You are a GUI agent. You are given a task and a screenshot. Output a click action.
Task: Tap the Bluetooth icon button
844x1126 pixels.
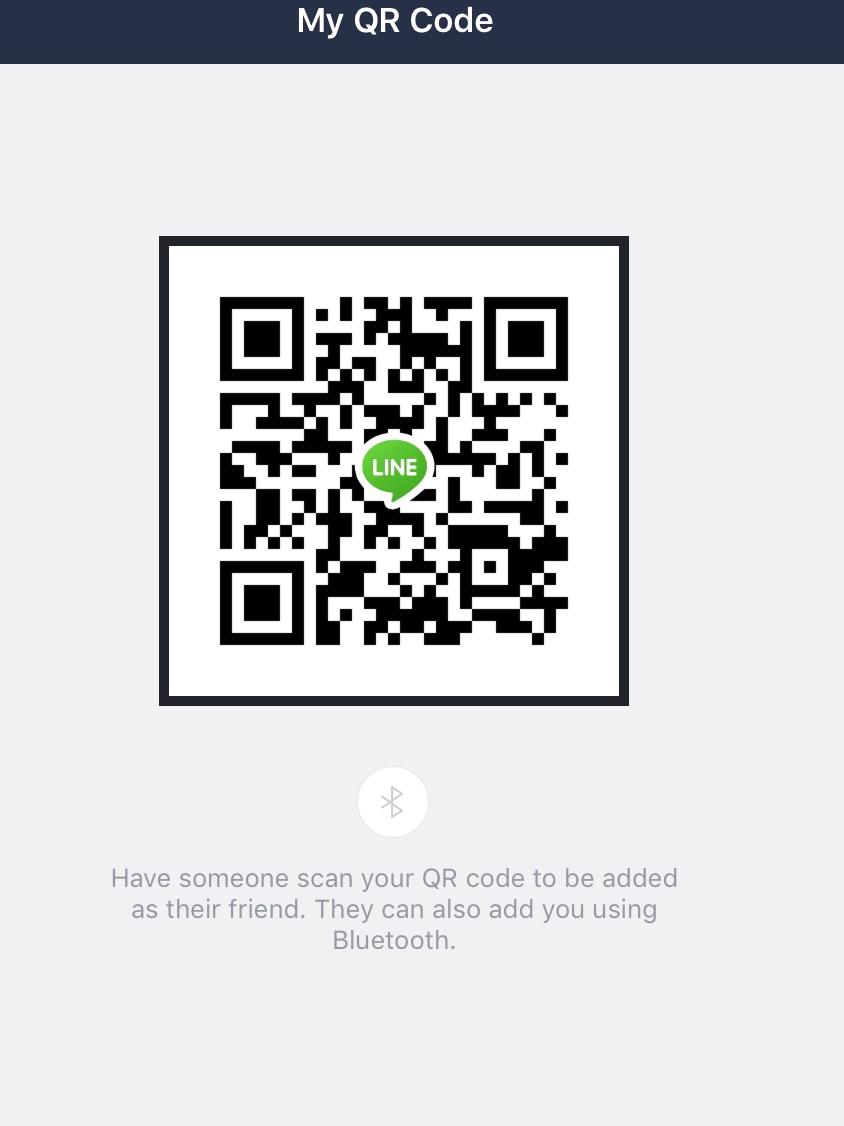393,801
